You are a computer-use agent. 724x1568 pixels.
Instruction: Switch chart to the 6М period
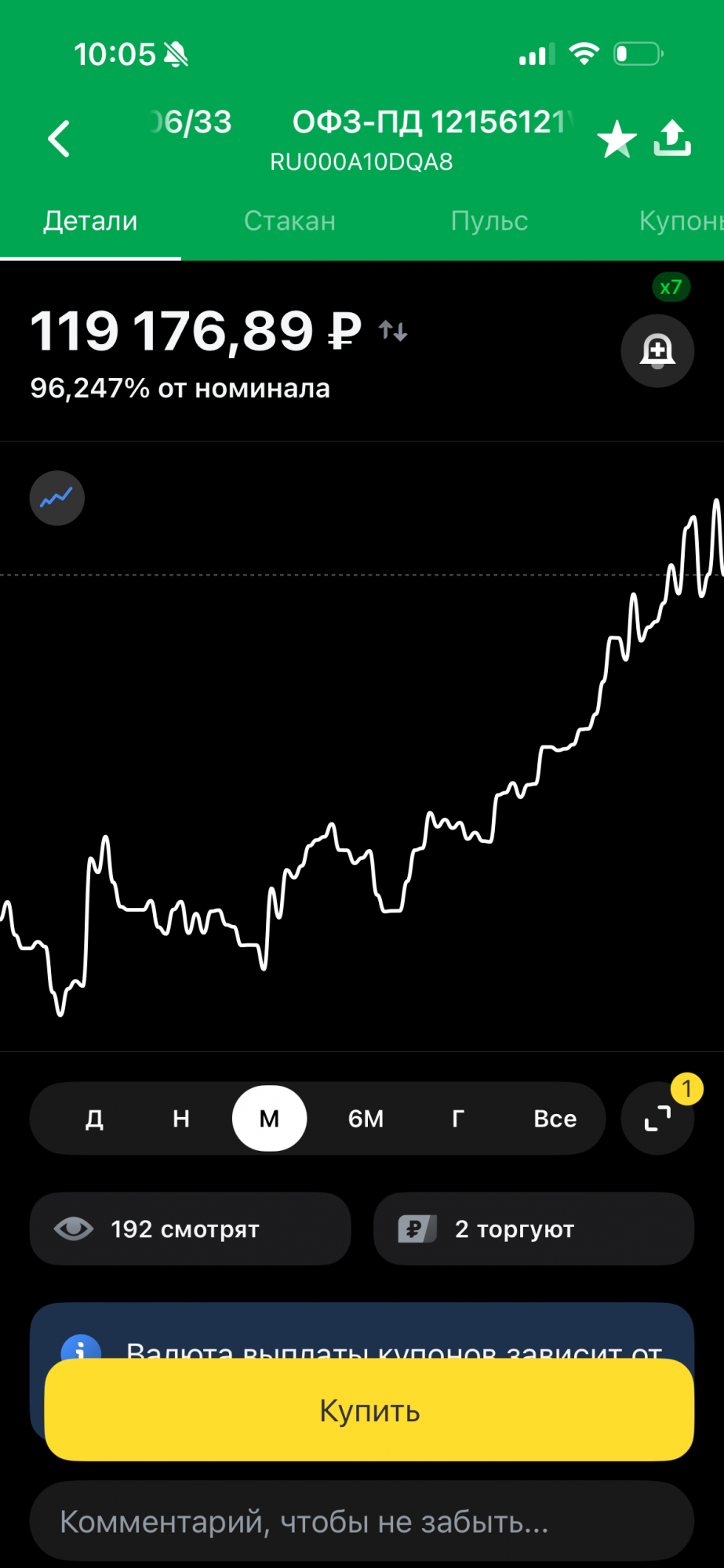tap(366, 1119)
